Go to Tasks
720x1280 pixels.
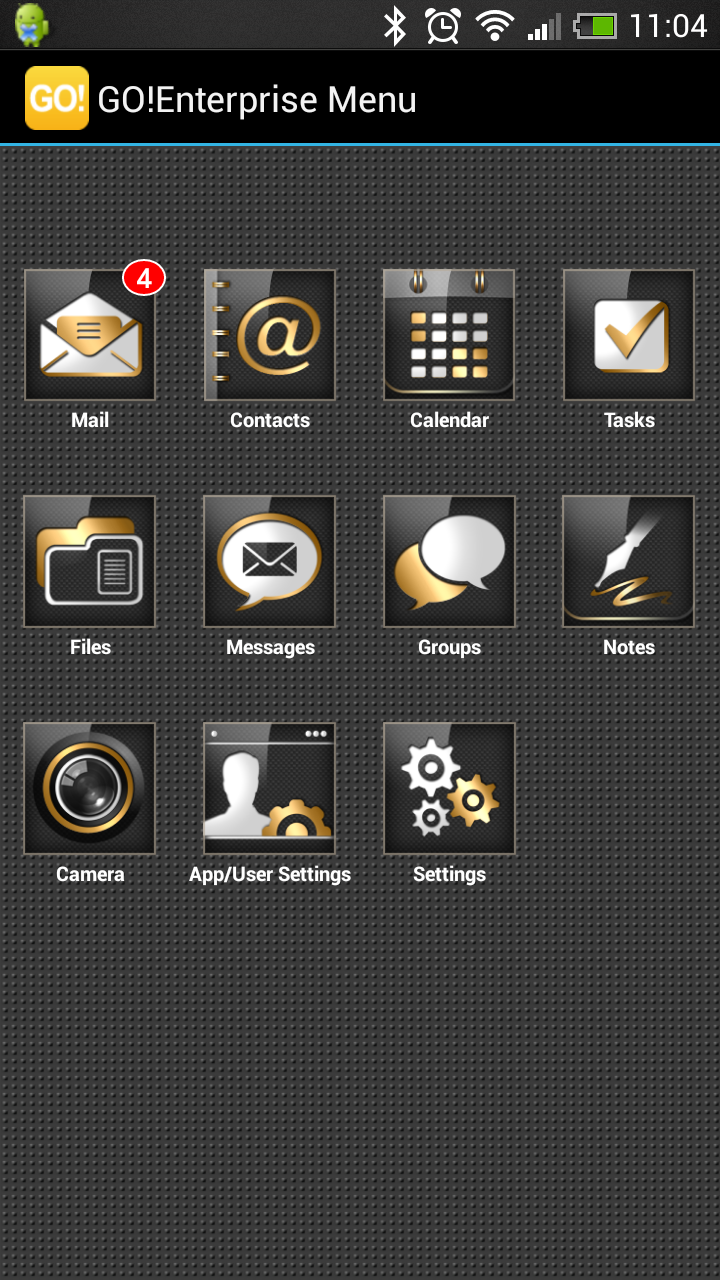tap(629, 335)
